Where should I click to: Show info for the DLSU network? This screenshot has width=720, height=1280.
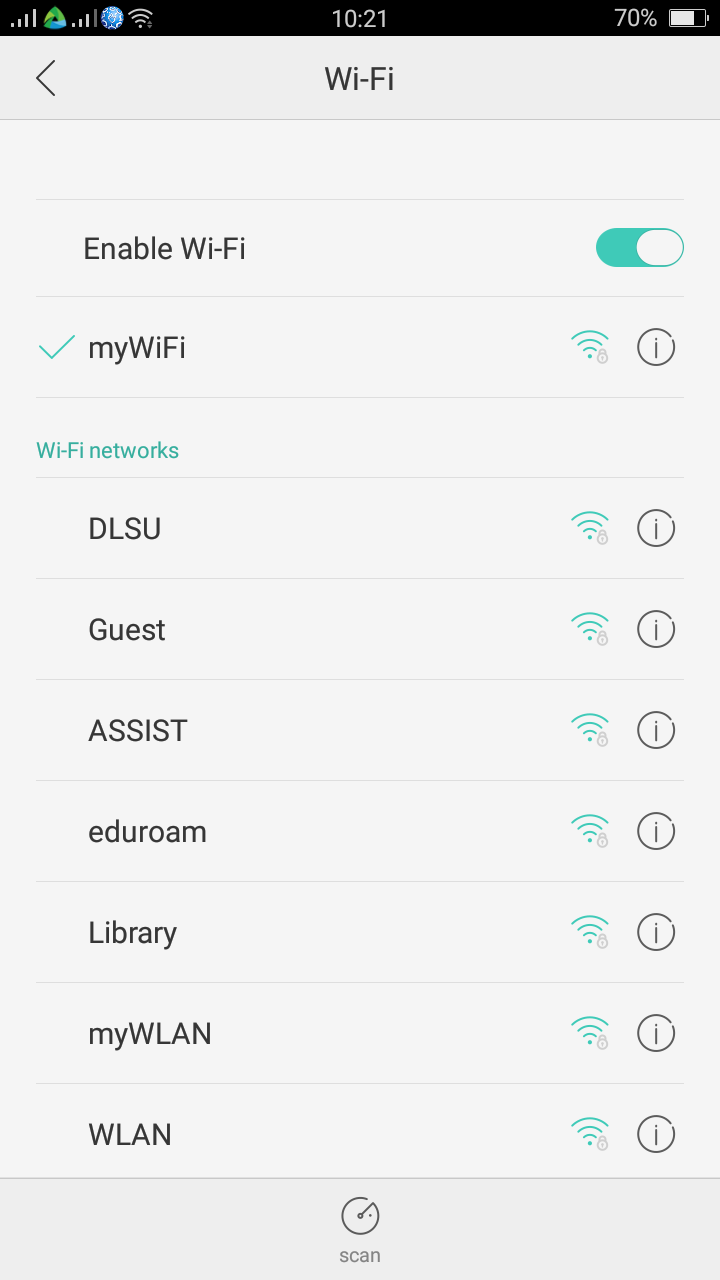coord(656,528)
